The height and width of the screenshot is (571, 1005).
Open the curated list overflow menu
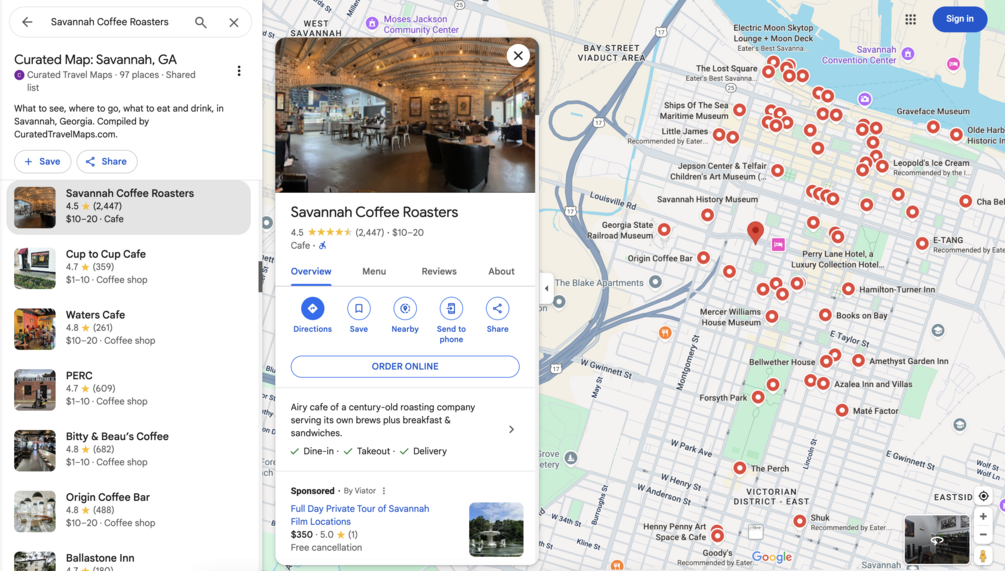coord(239,71)
